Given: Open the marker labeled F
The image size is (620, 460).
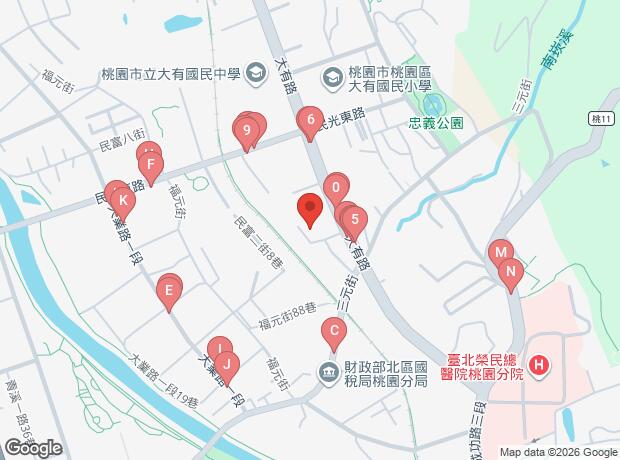Looking at the screenshot, I should 150,164.
